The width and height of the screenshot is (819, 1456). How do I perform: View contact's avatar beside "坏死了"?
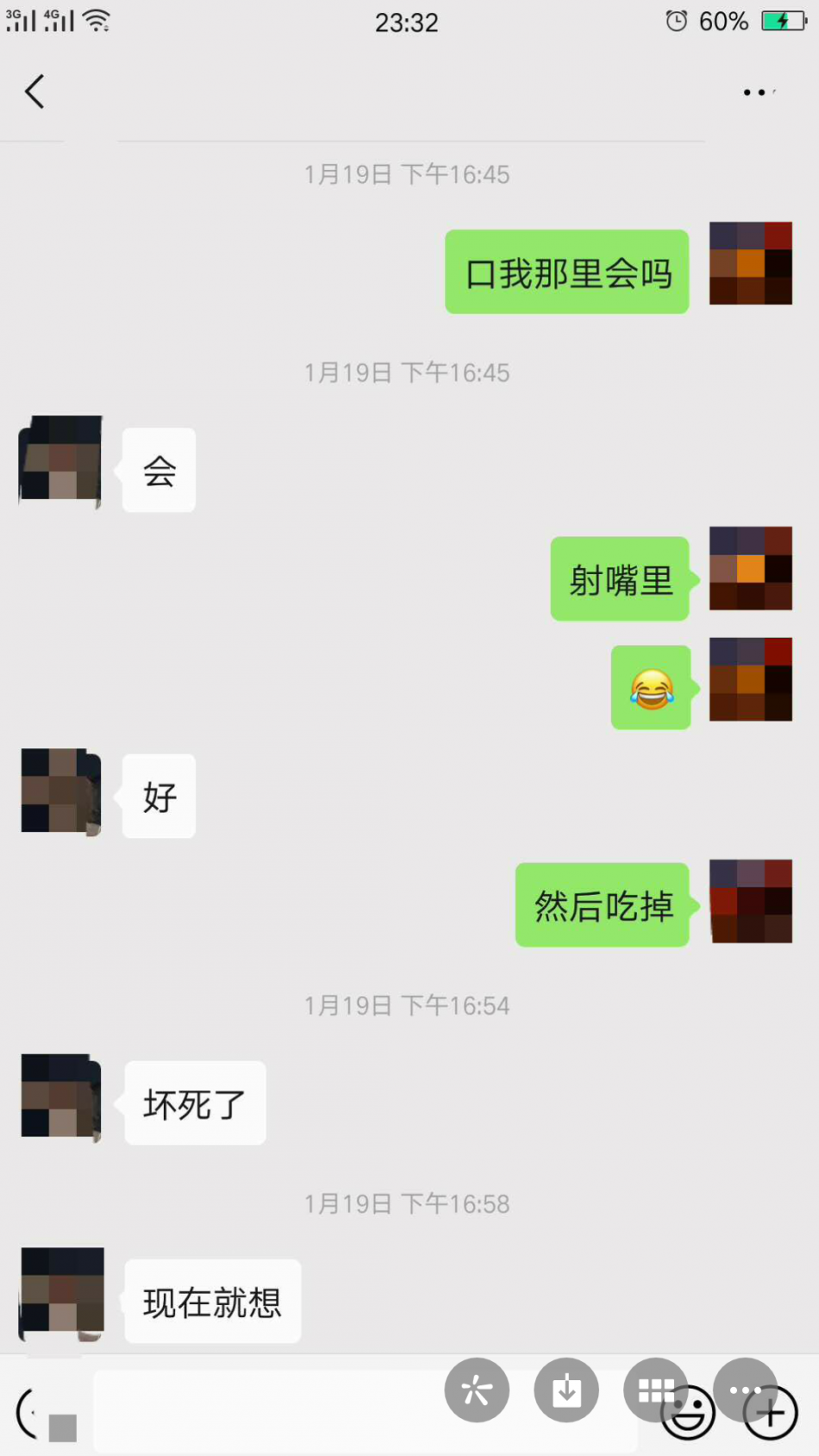pyautogui.click(x=61, y=1097)
